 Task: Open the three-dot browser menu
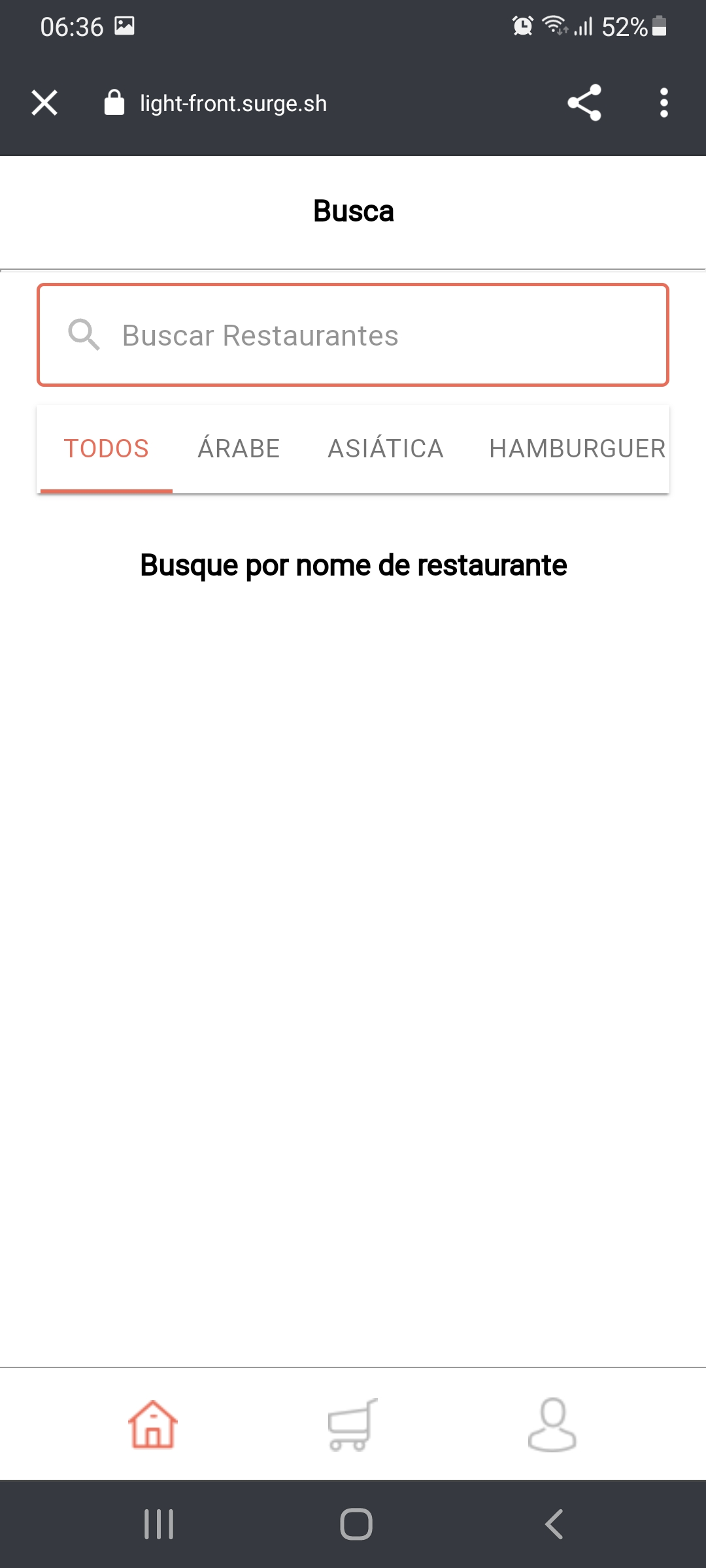point(664,103)
